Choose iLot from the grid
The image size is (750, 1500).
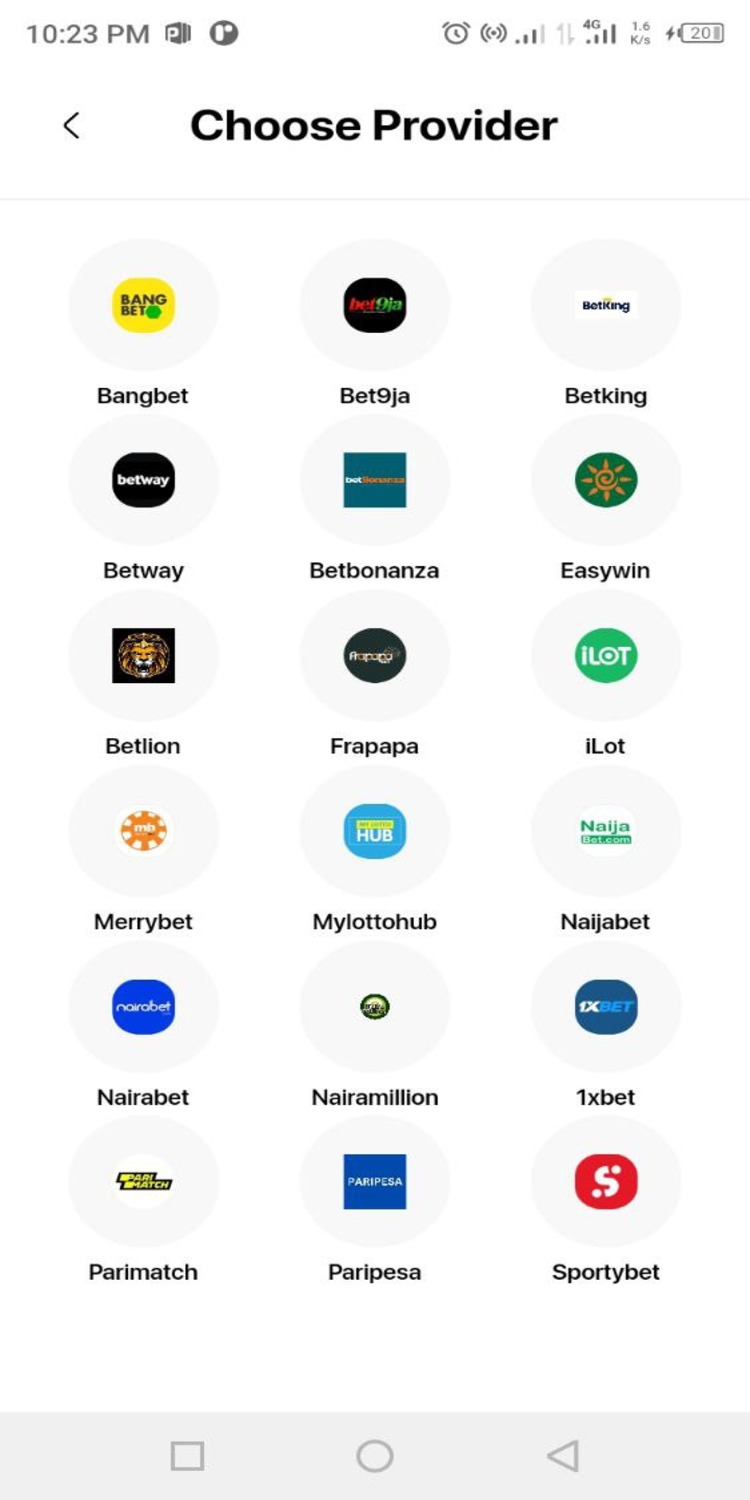coord(606,656)
